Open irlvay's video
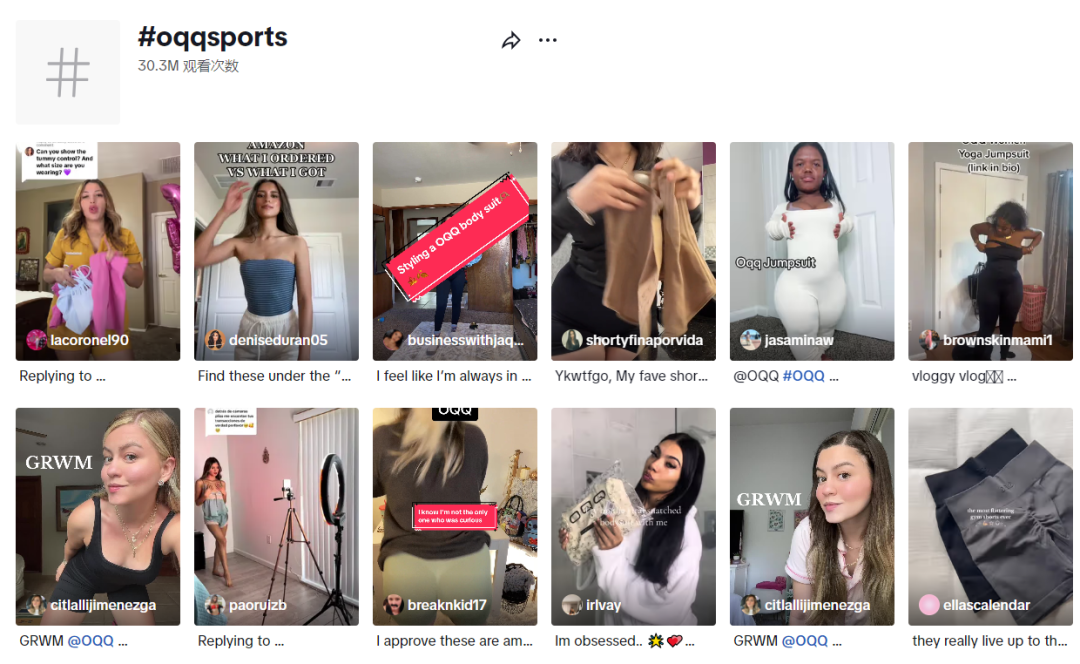The height and width of the screenshot is (664, 1080). 633,516
